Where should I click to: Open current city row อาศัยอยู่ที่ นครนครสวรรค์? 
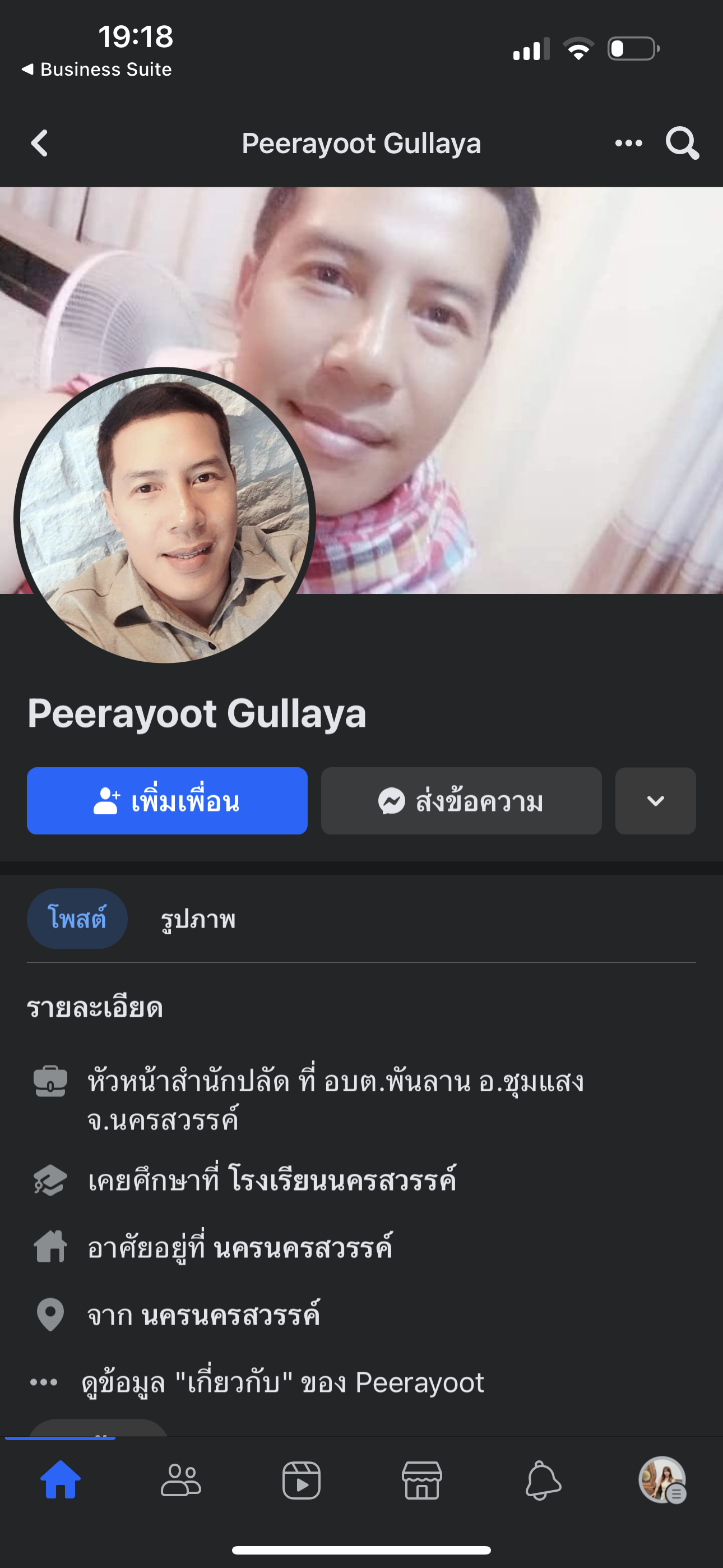(x=240, y=1248)
